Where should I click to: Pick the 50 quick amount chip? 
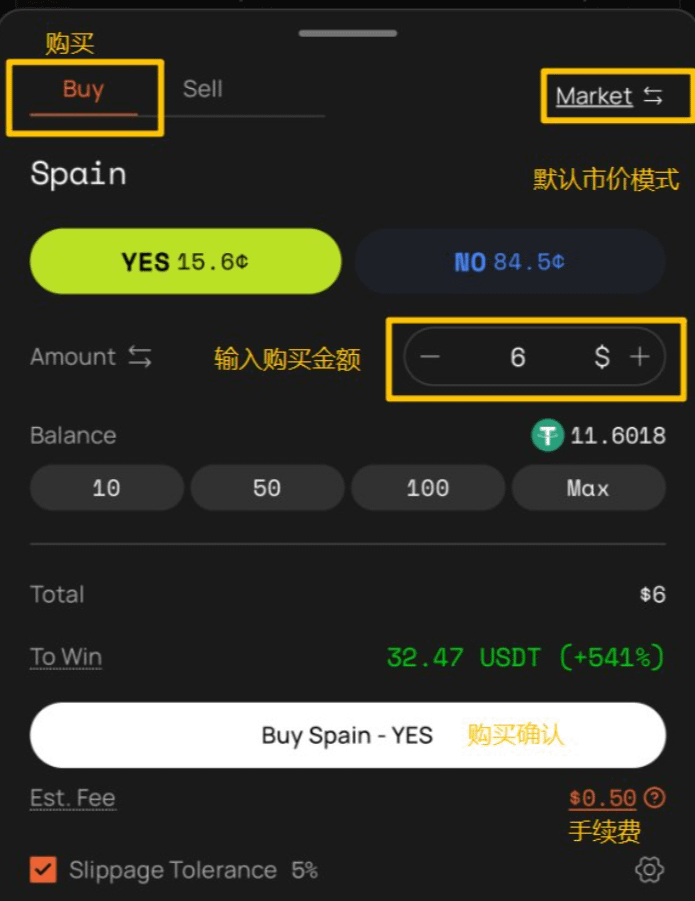[267, 488]
